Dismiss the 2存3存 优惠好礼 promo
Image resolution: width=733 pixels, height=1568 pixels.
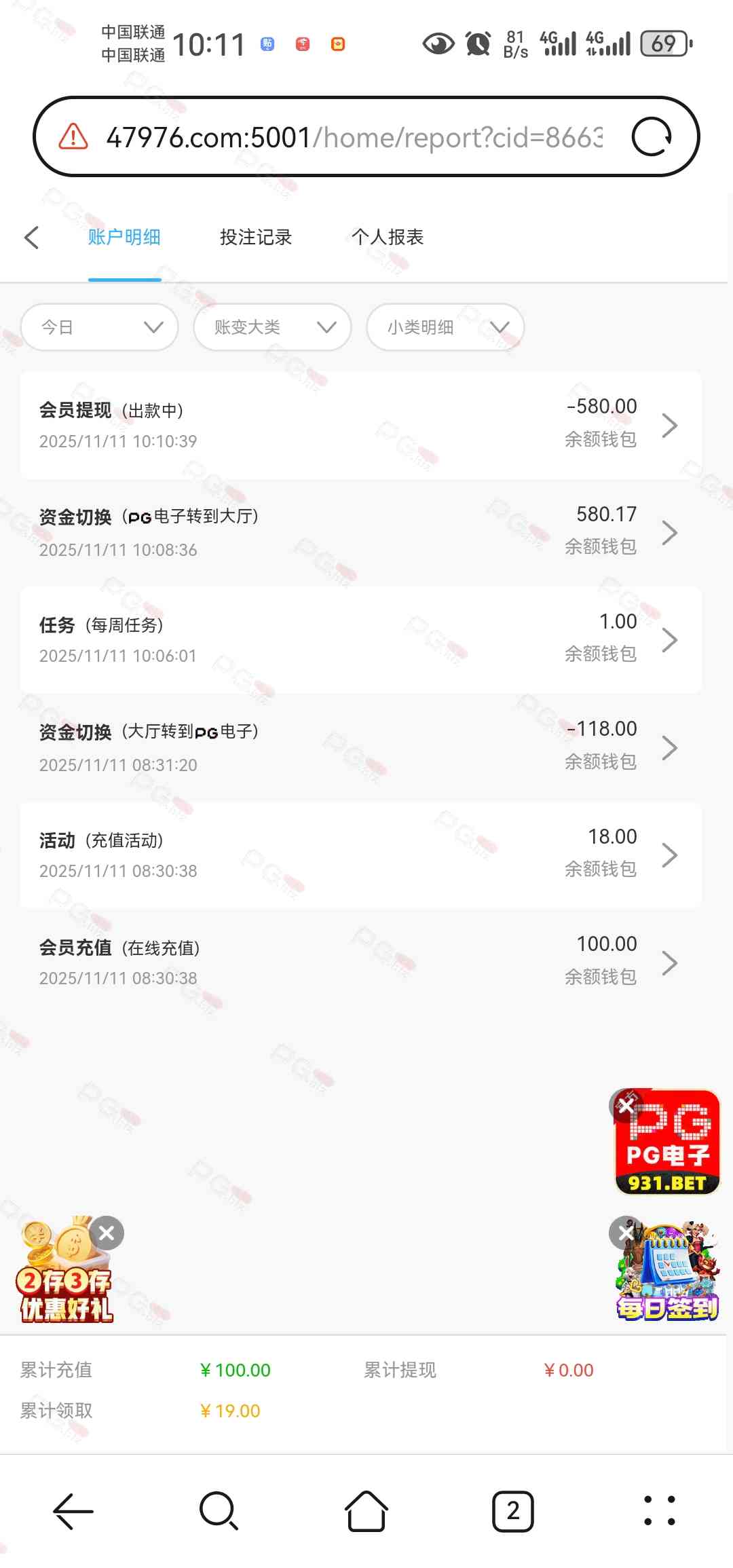107,1233
